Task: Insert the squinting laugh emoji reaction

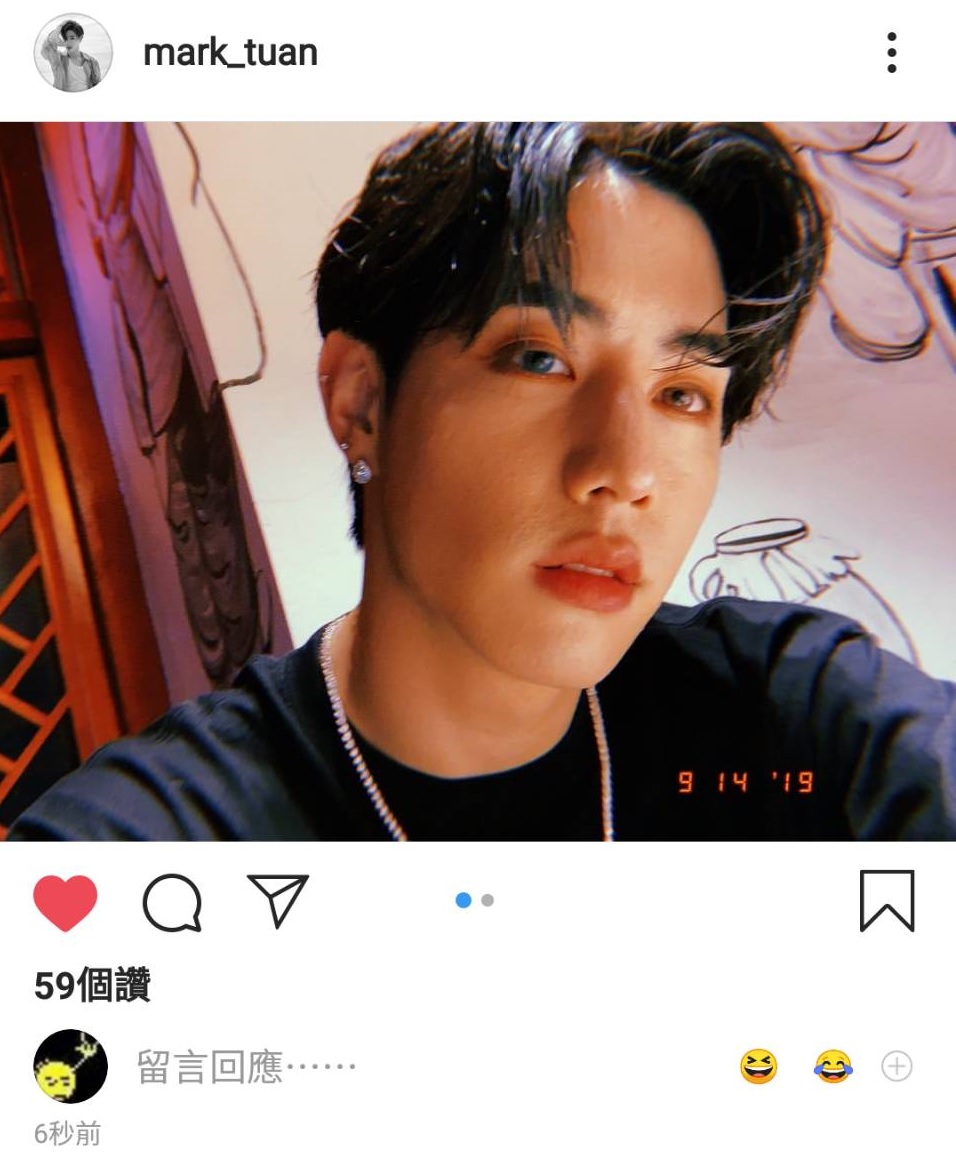Action: 759,1067
